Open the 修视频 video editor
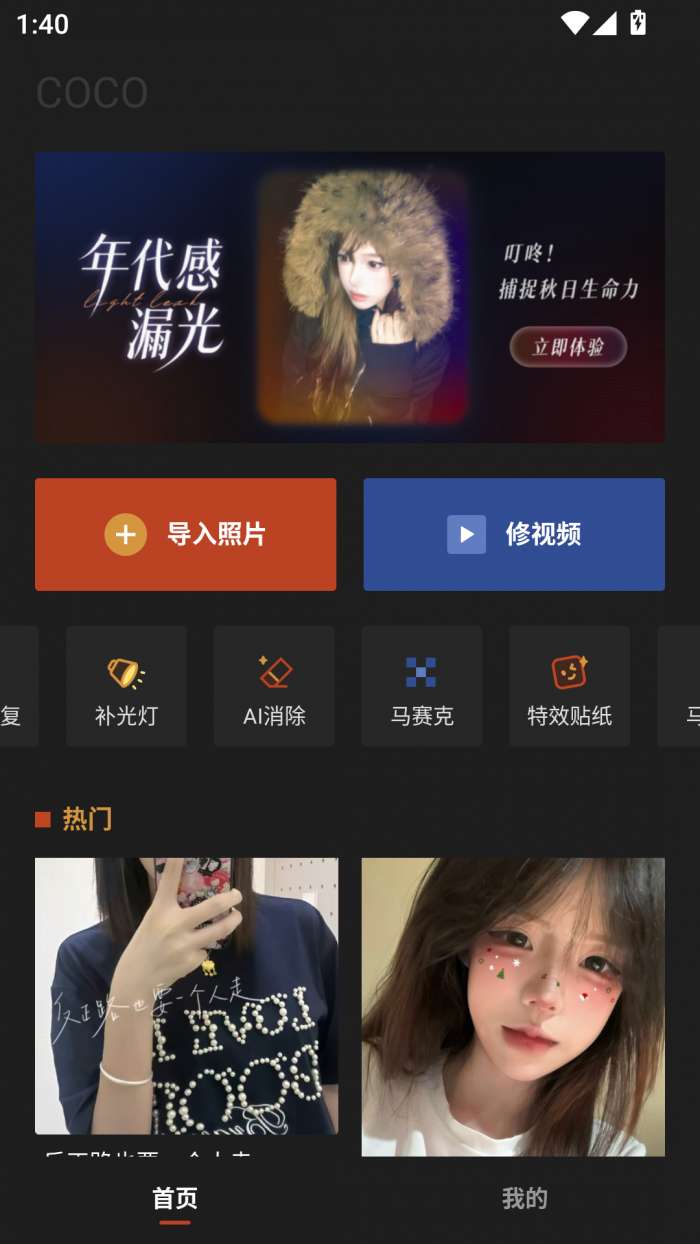This screenshot has height=1244, width=700. [x=514, y=534]
